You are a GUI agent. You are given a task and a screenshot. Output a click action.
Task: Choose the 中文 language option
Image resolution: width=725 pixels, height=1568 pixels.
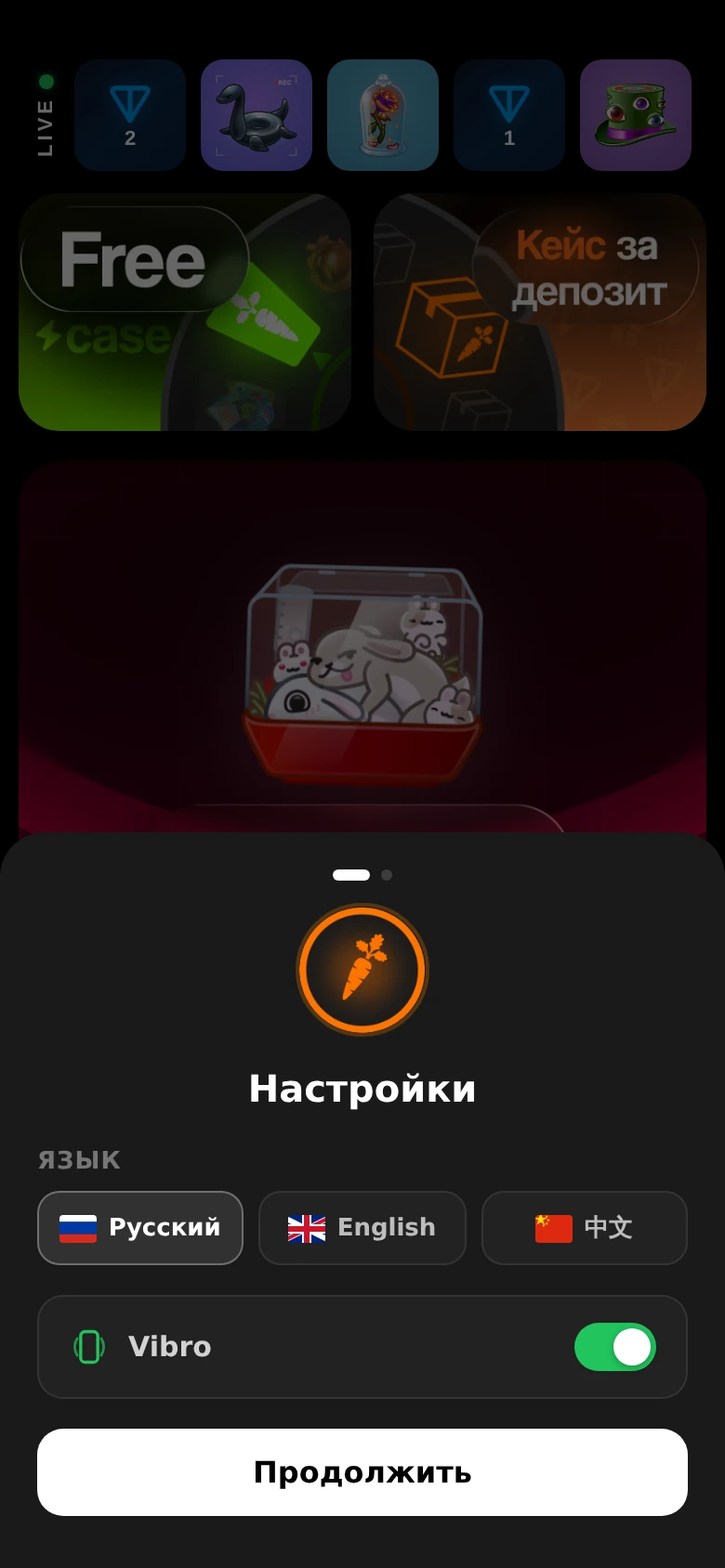585,1227
